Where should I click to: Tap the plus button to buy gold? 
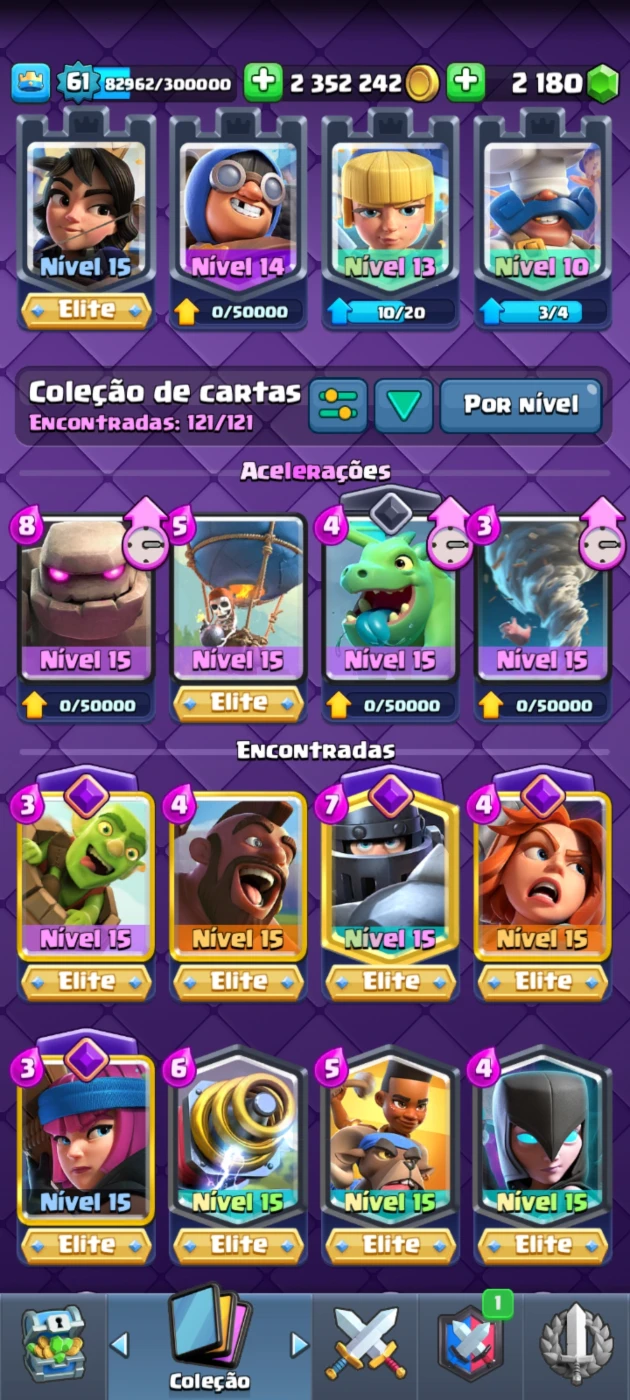(x=263, y=83)
